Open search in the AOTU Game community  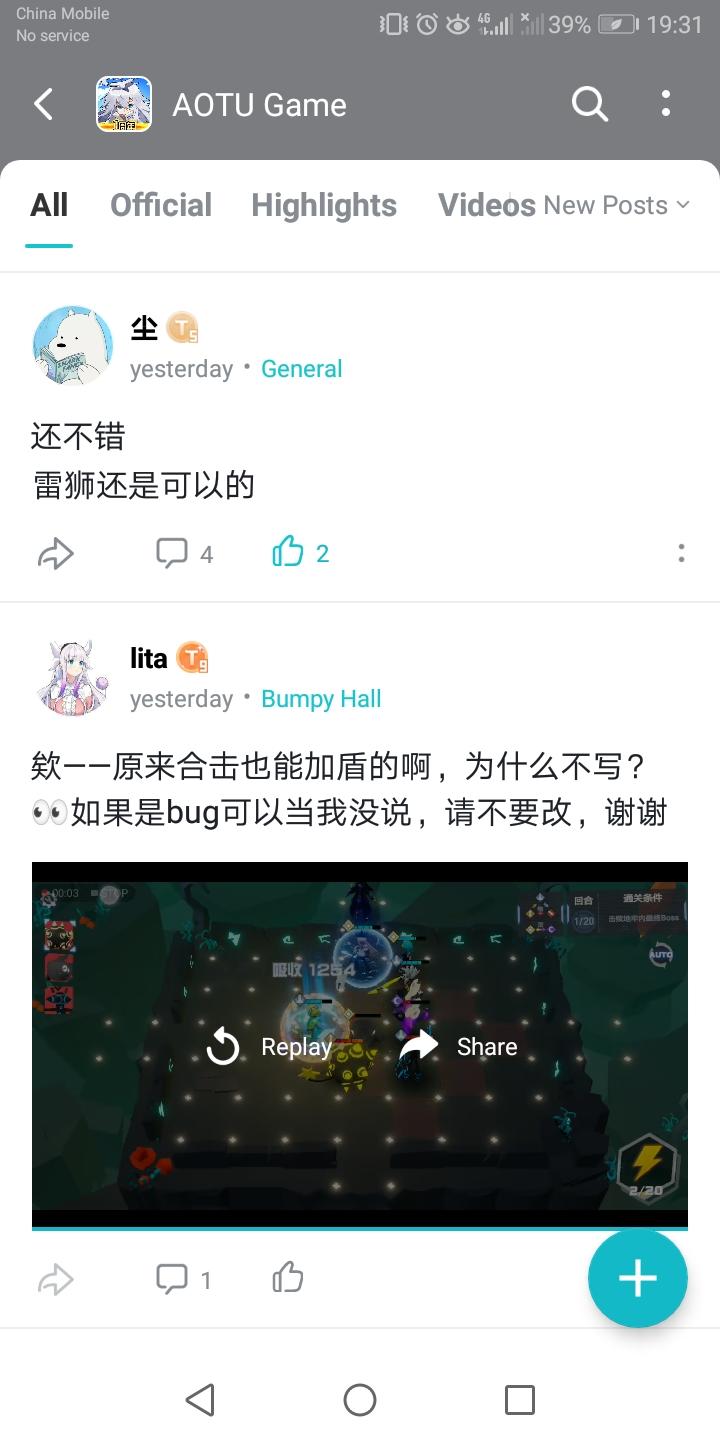coord(589,104)
